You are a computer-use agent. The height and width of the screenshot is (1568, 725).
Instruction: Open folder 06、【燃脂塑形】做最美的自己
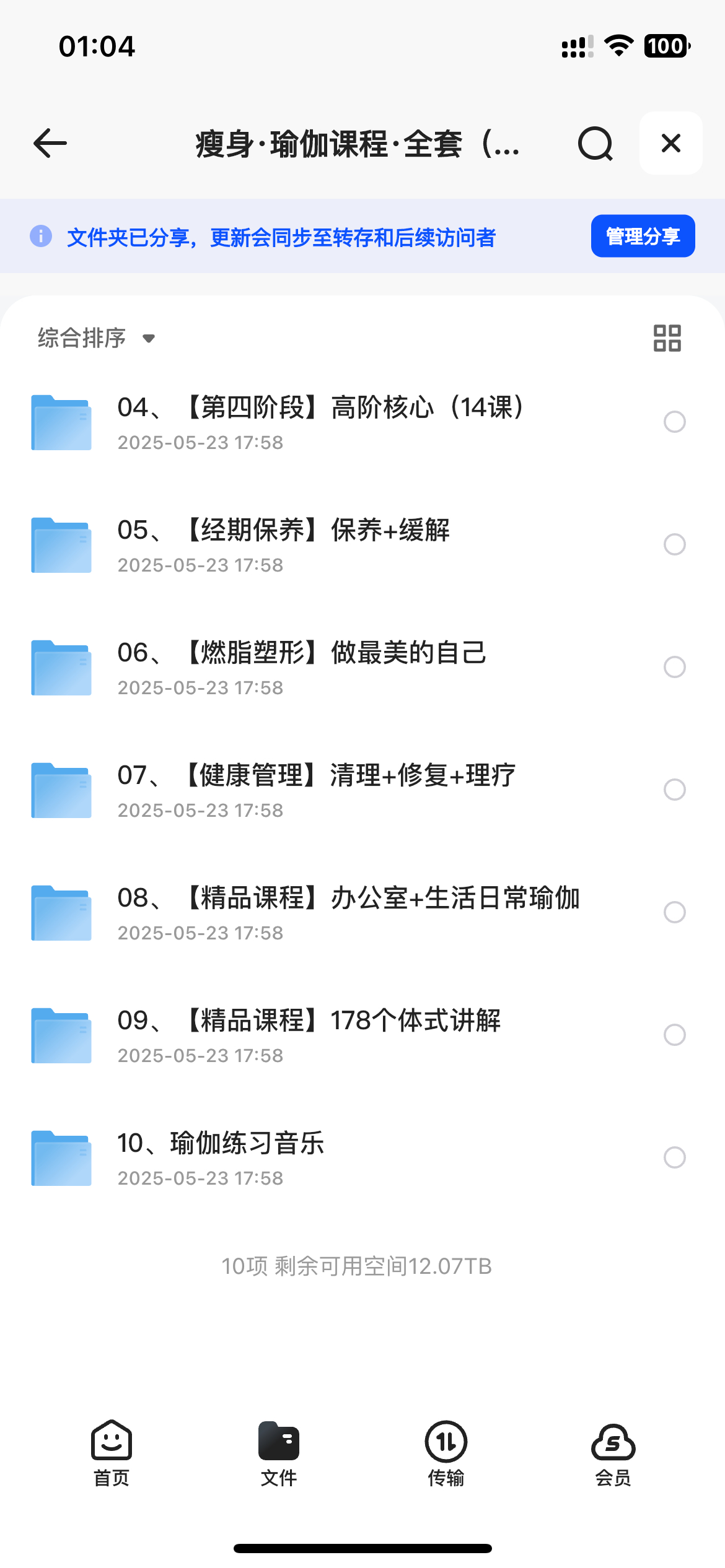click(304, 668)
